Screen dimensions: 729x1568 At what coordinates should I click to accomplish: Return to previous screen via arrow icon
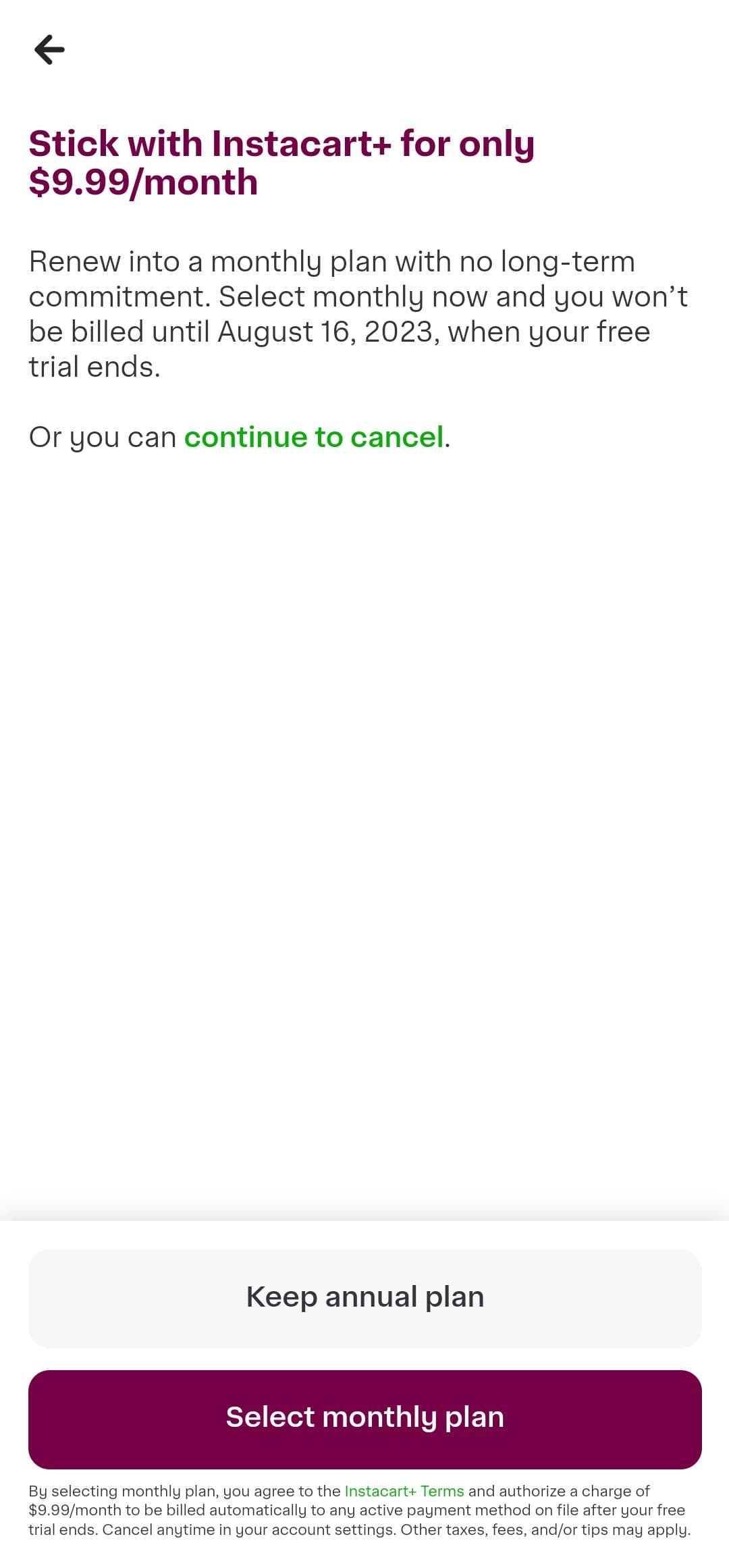click(x=51, y=48)
